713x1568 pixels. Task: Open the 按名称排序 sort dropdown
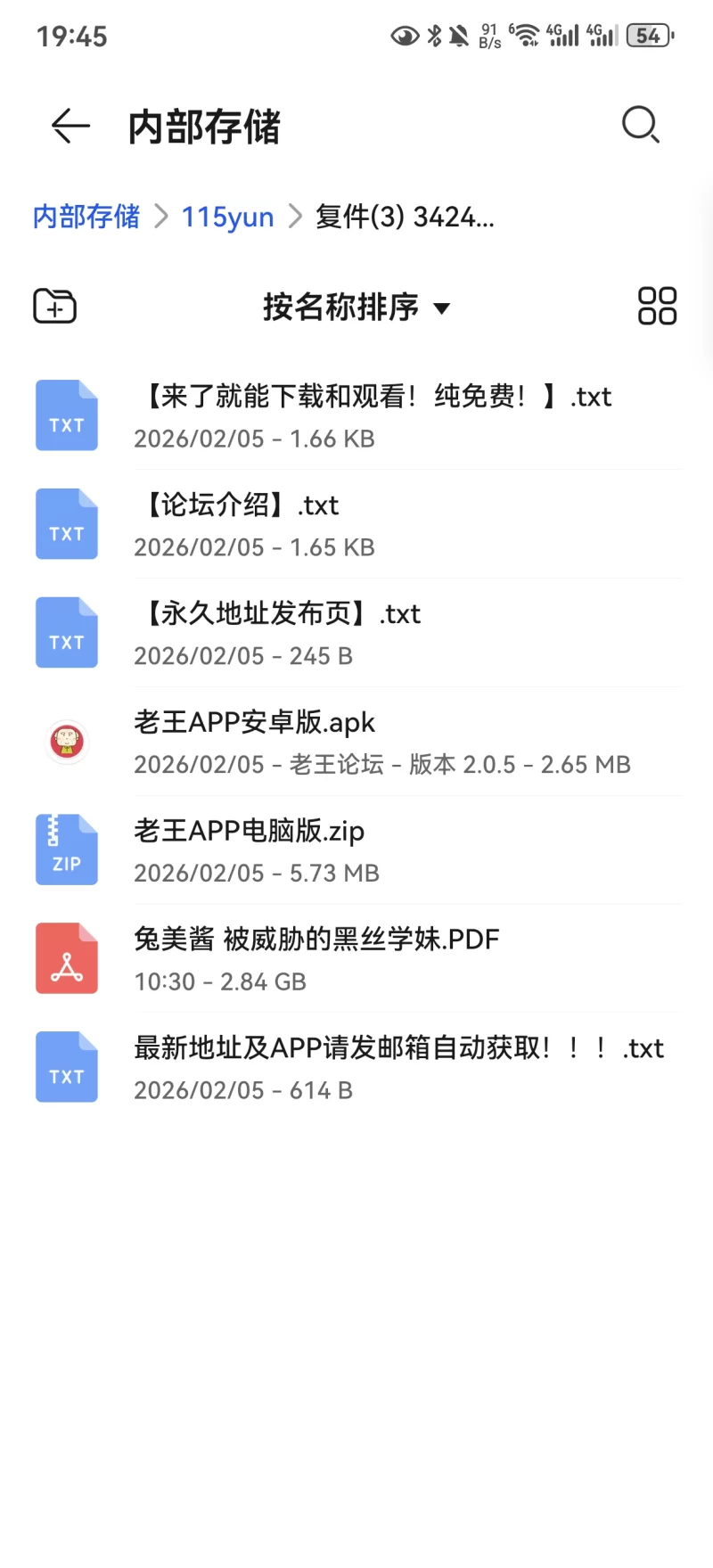(356, 308)
